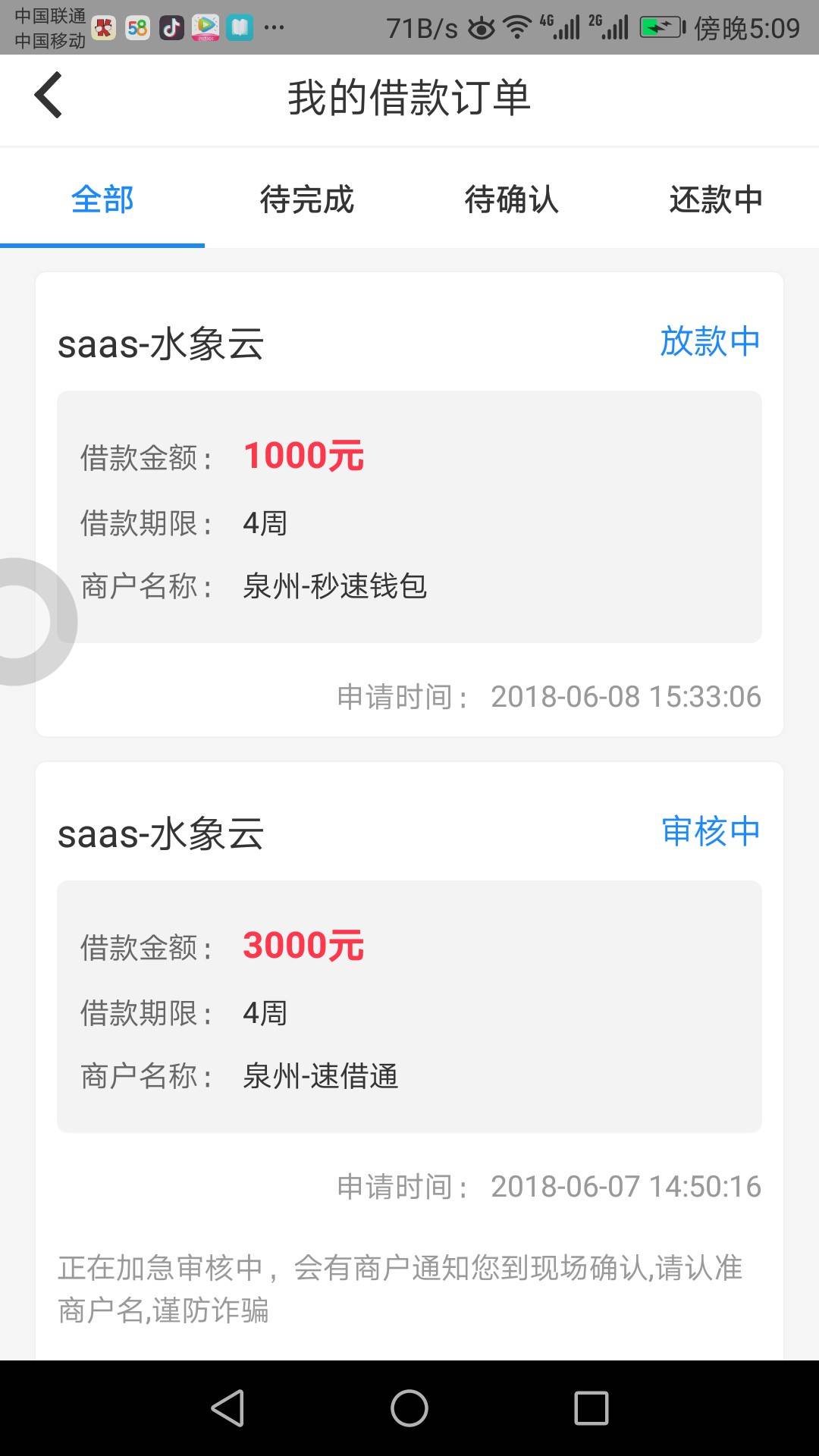Open the 还款中 tab
Screen dimensions: 819x1456
coord(717,200)
